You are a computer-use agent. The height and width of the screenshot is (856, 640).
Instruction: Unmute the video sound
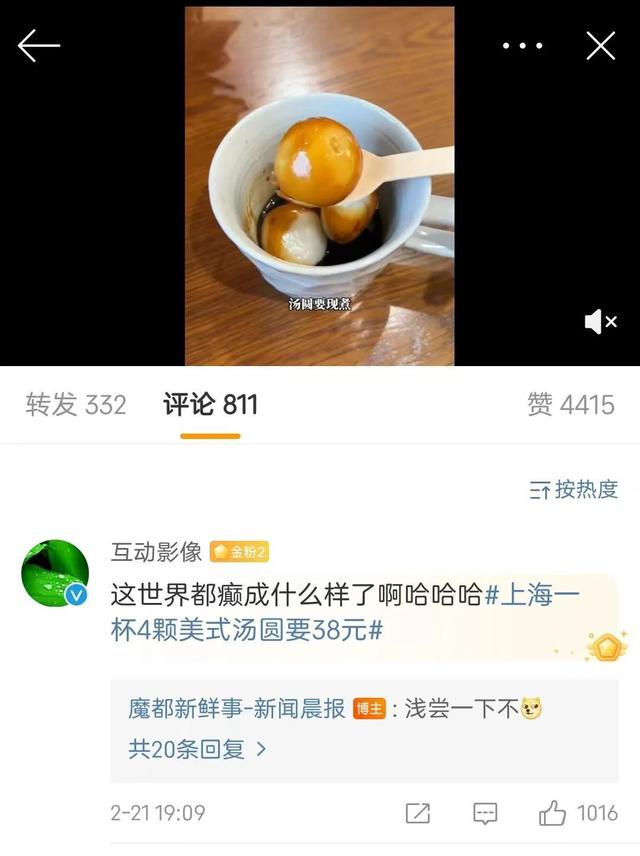point(599,321)
